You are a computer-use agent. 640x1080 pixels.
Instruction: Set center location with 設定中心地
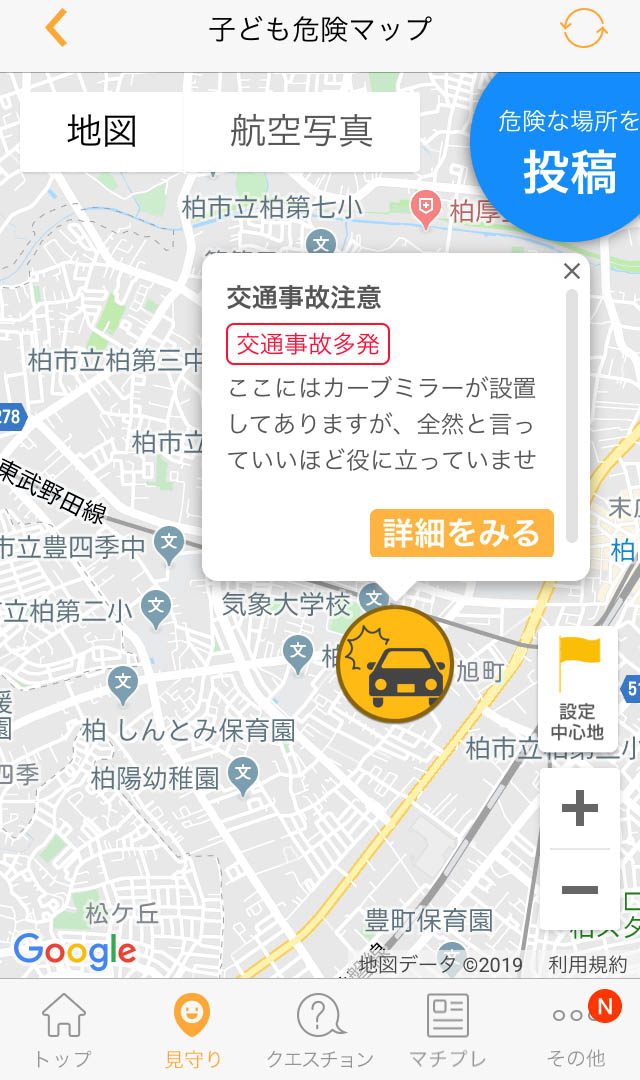(579, 690)
